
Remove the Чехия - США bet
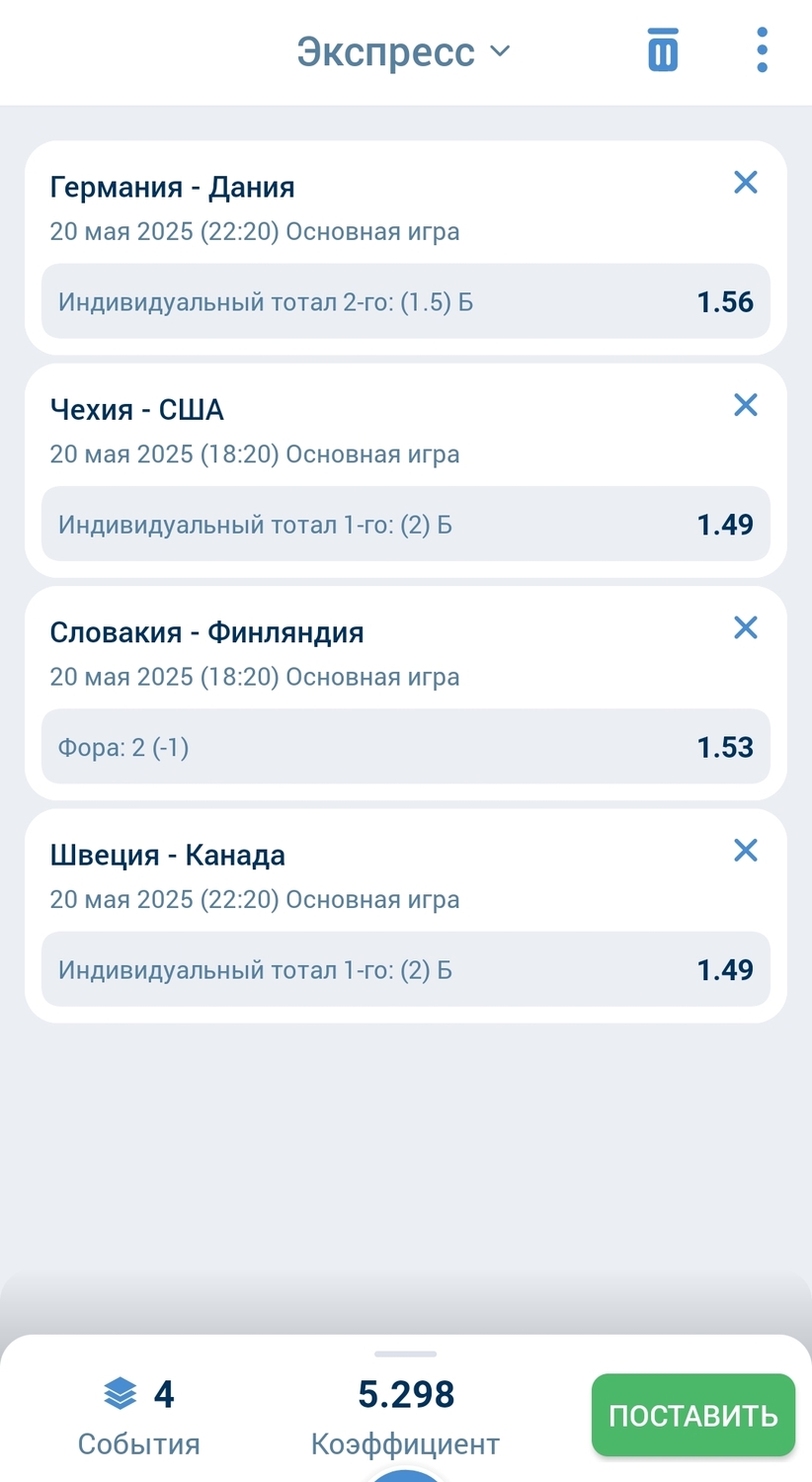pos(746,404)
